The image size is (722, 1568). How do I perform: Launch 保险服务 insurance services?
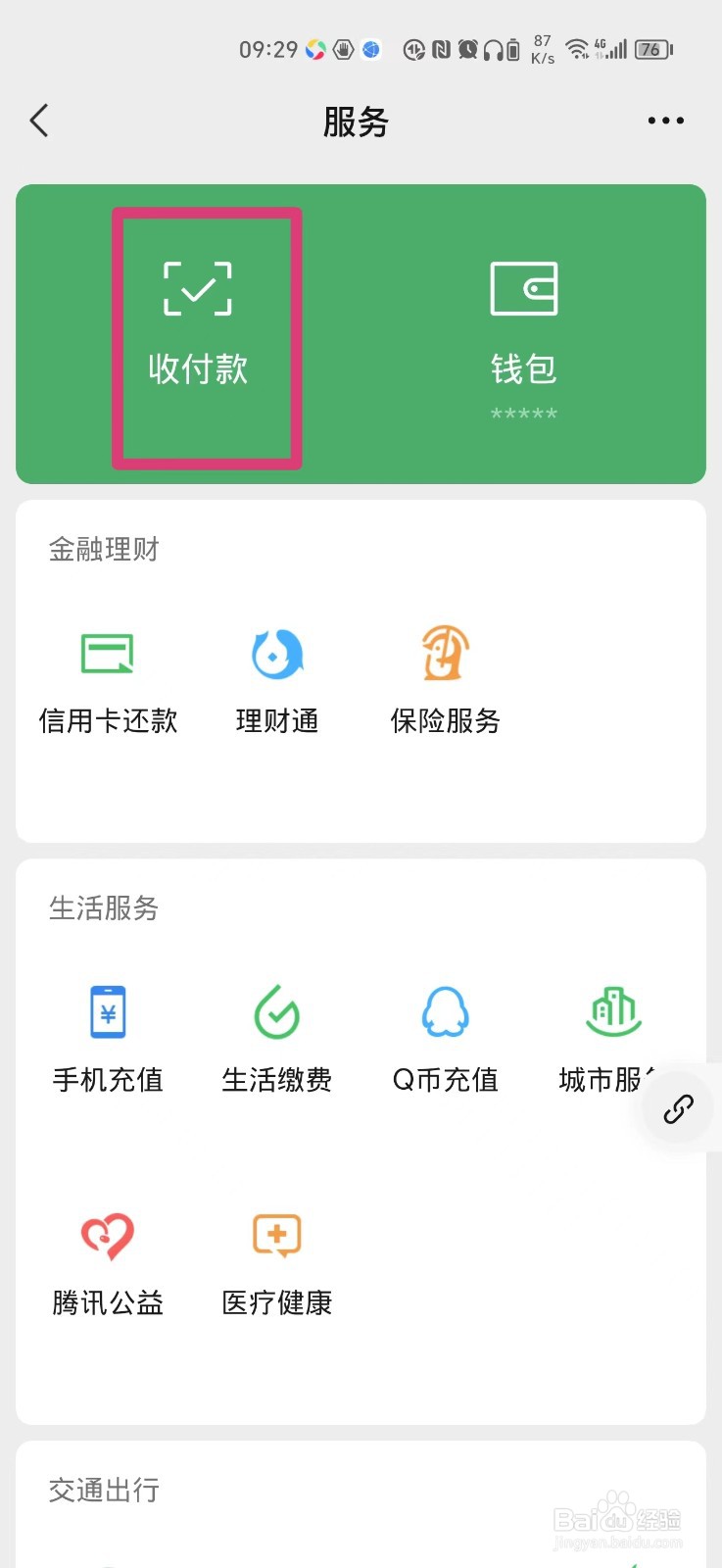tap(446, 680)
